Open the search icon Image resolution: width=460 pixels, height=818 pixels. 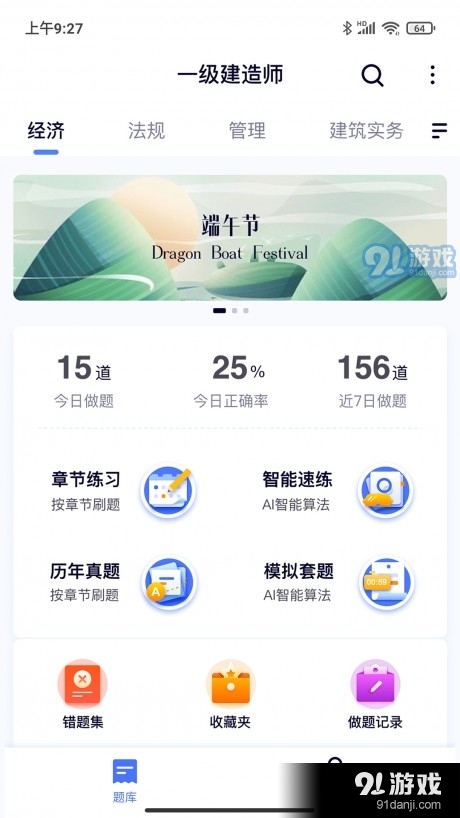tap(372, 75)
